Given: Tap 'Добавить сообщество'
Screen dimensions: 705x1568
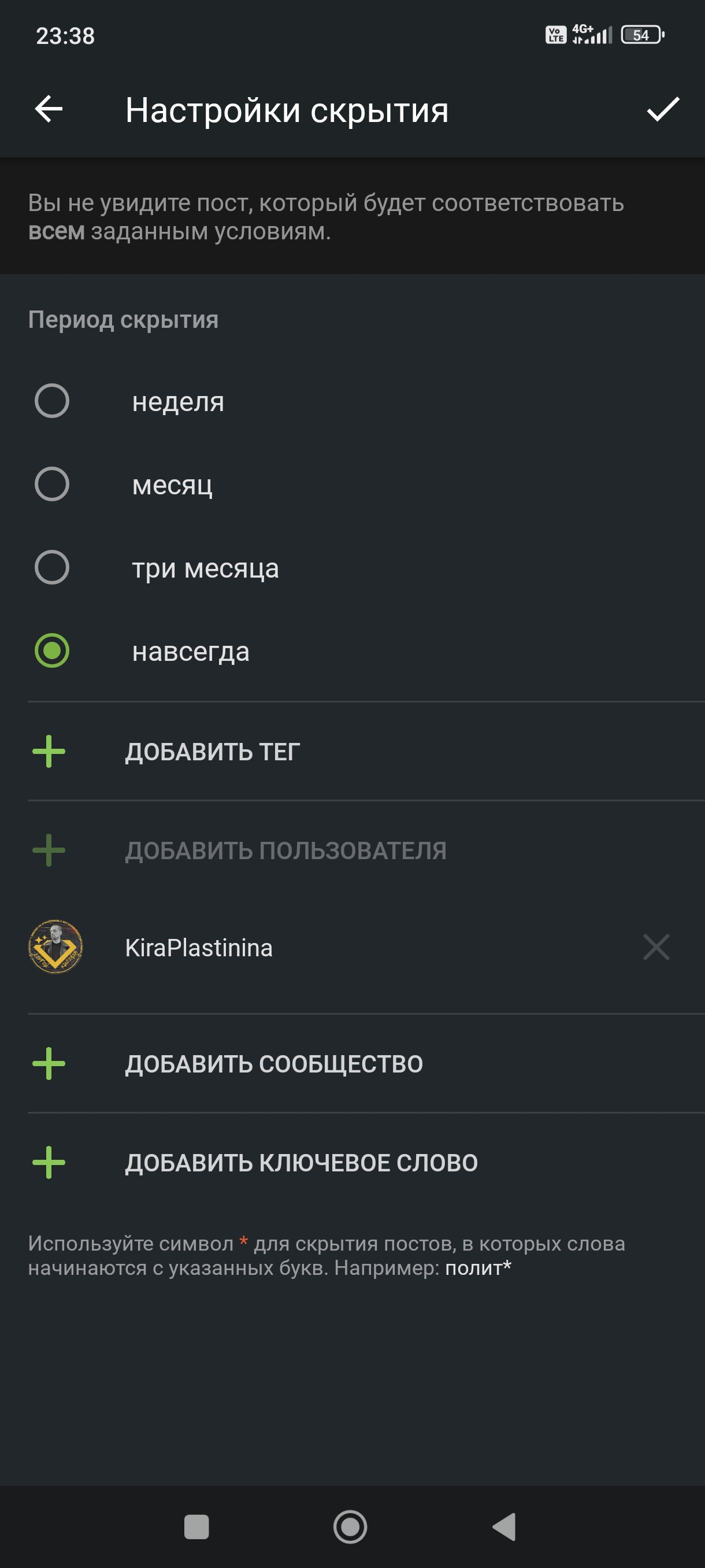Looking at the screenshot, I should pos(274,1064).
